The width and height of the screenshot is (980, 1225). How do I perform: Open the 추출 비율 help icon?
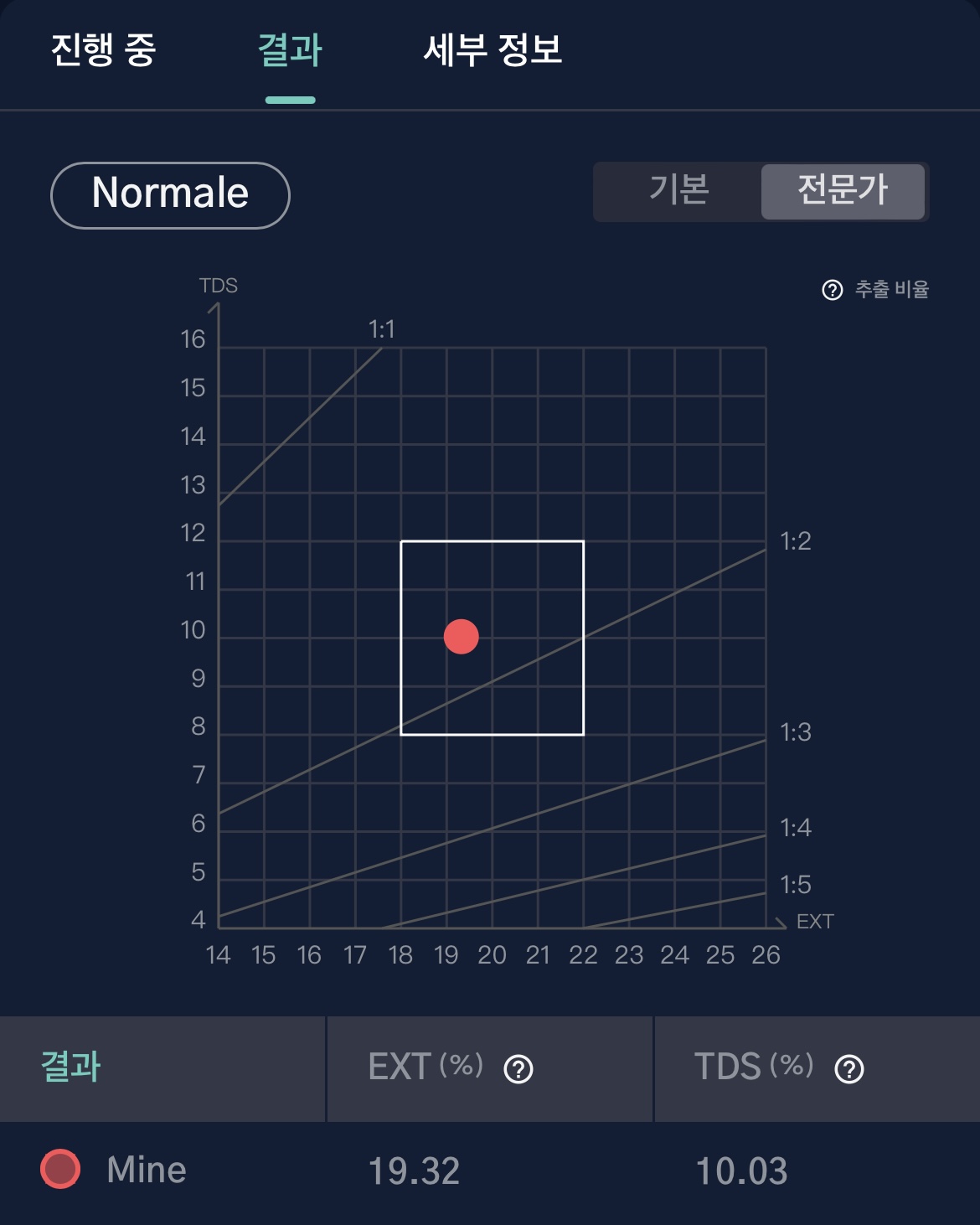pyautogui.click(x=832, y=291)
